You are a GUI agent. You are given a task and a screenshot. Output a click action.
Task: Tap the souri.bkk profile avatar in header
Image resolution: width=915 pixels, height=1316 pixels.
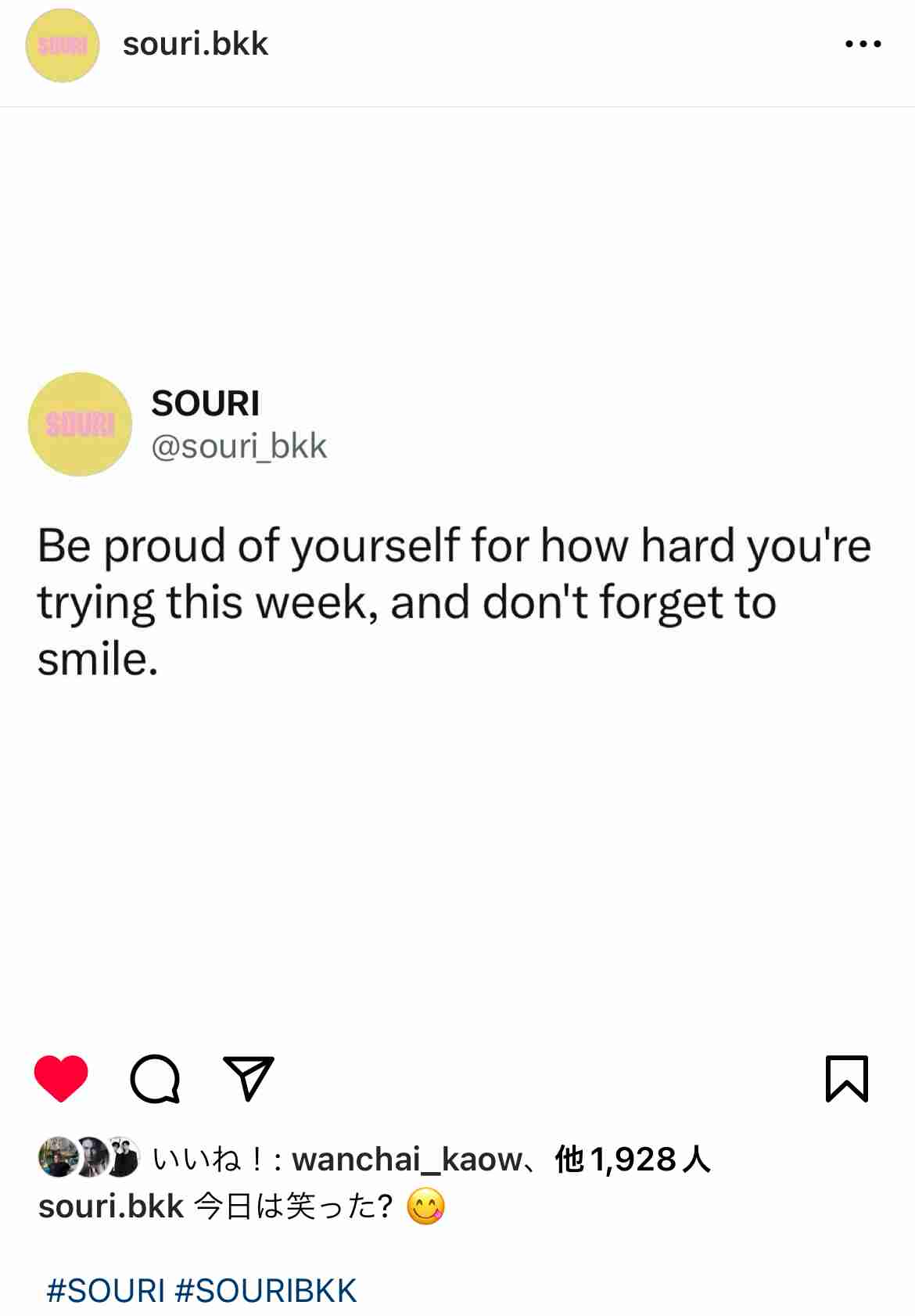point(63,45)
